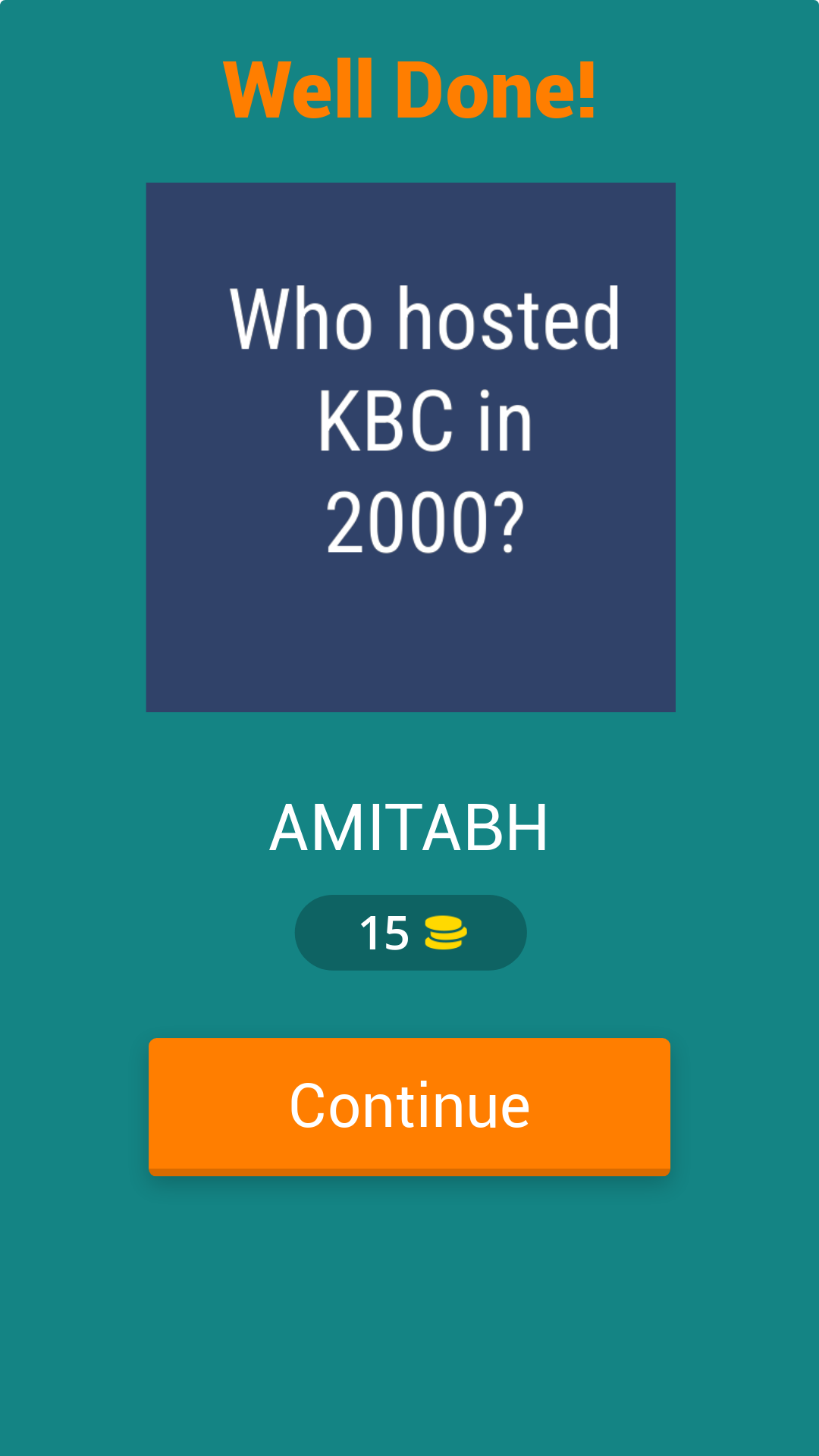Tap the dark rounded score pill
This screenshot has height=1456, width=819.
click(409, 932)
